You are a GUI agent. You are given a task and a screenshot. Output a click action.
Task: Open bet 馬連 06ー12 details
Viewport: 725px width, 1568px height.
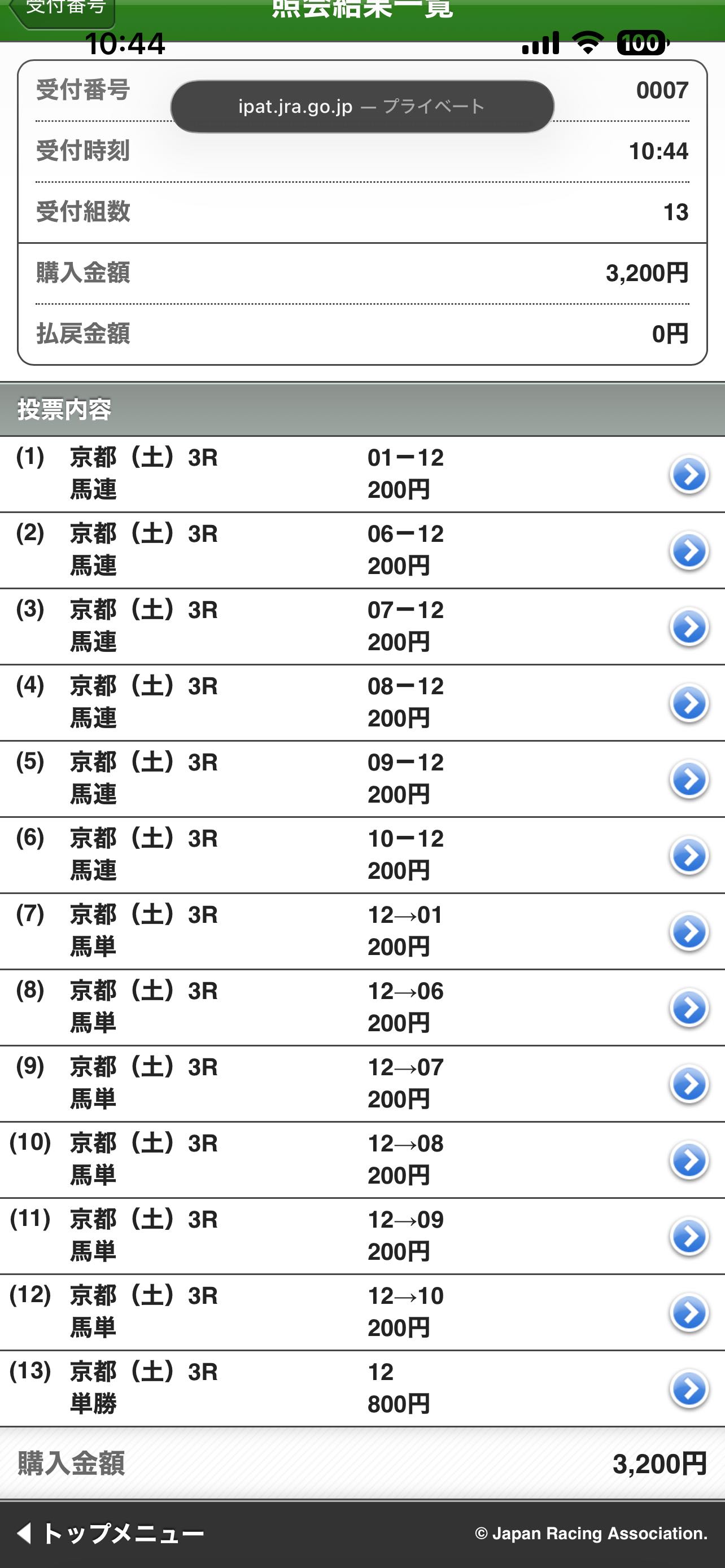(x=688, y=551)
